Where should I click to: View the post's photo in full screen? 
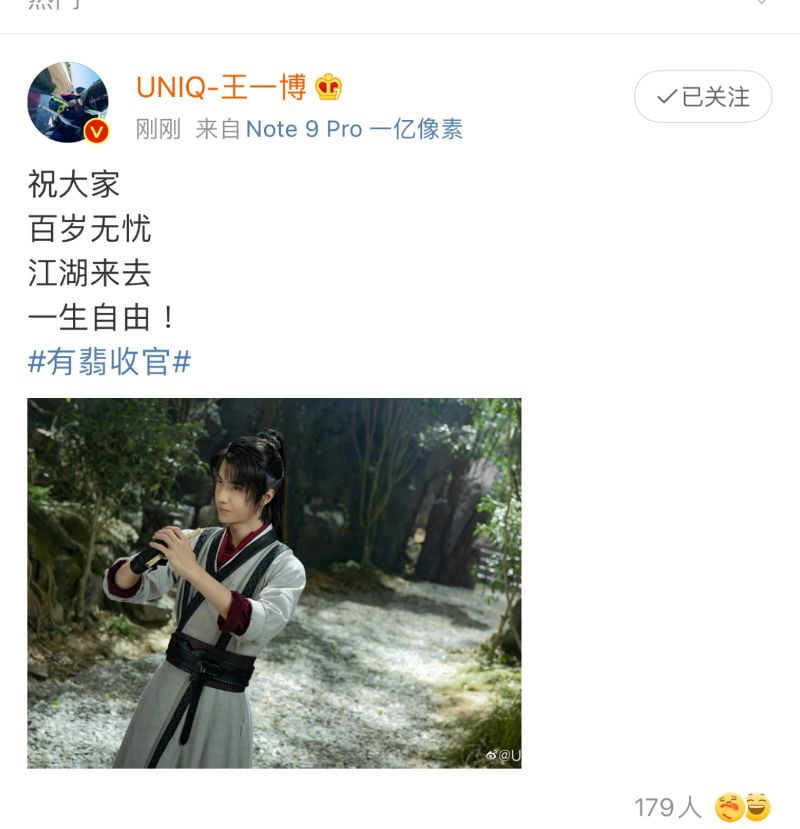click(274, 583)
